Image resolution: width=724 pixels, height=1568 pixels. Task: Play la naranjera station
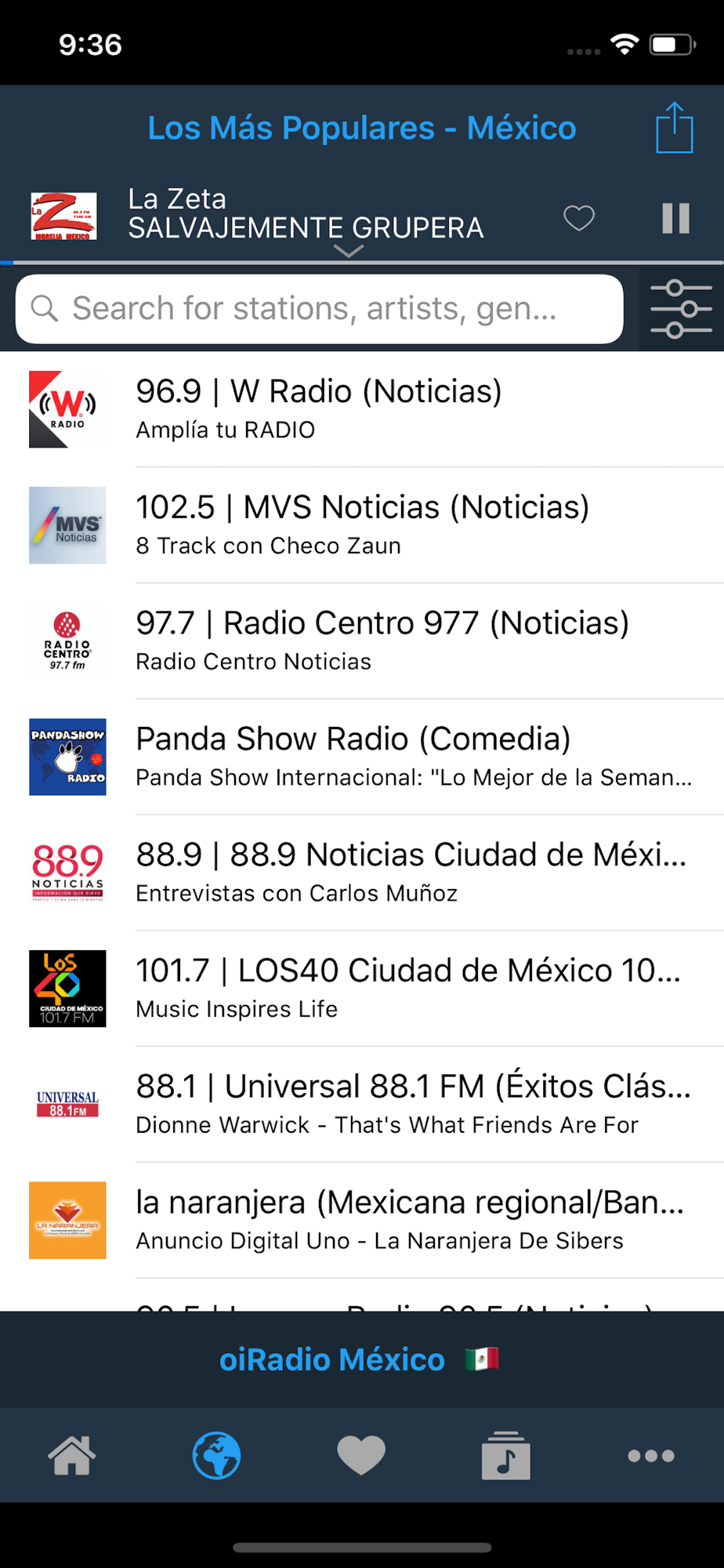362,1221
